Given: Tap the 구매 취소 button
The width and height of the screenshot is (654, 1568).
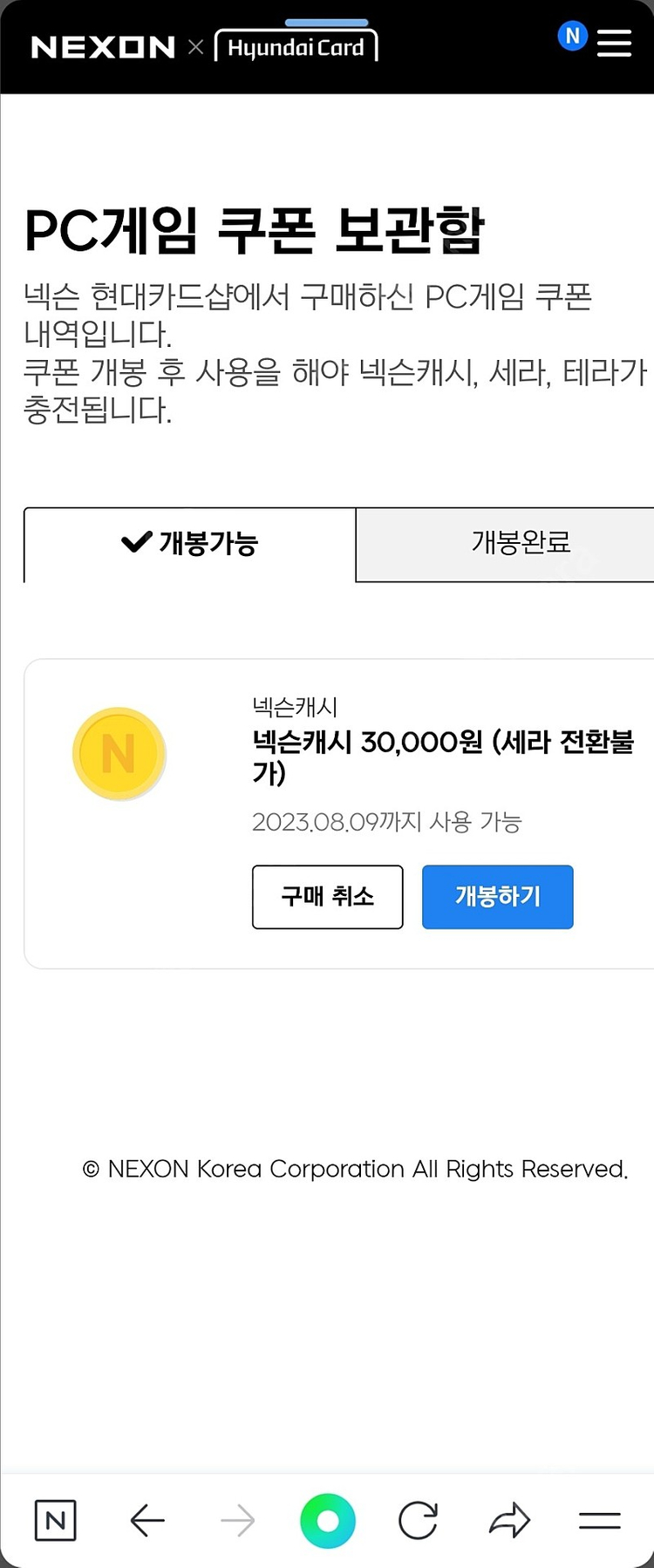Looking at the screenshot, I should tap(327, 897).
